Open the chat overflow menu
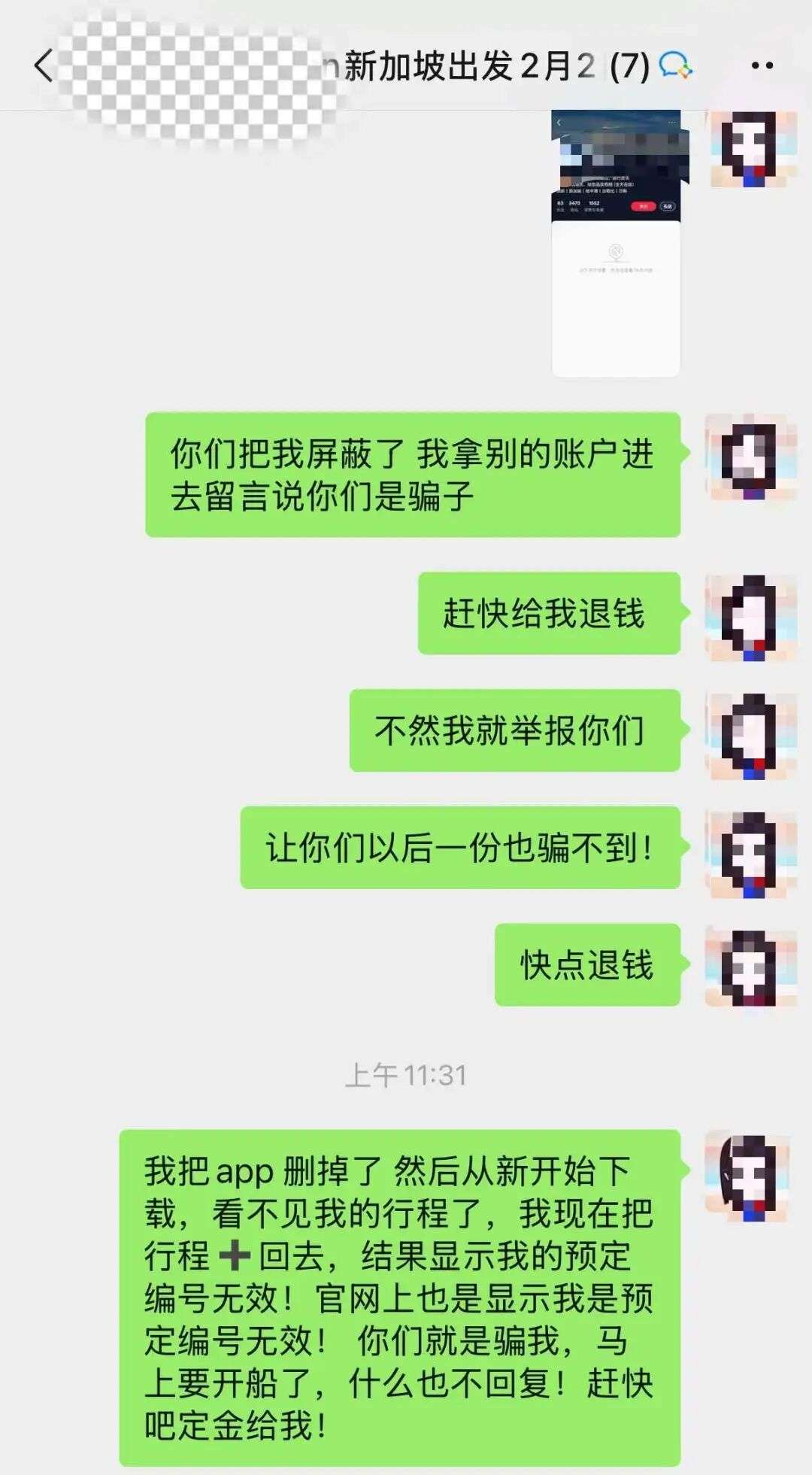Viewport: 812px width, 1475px height. point(762,66)
